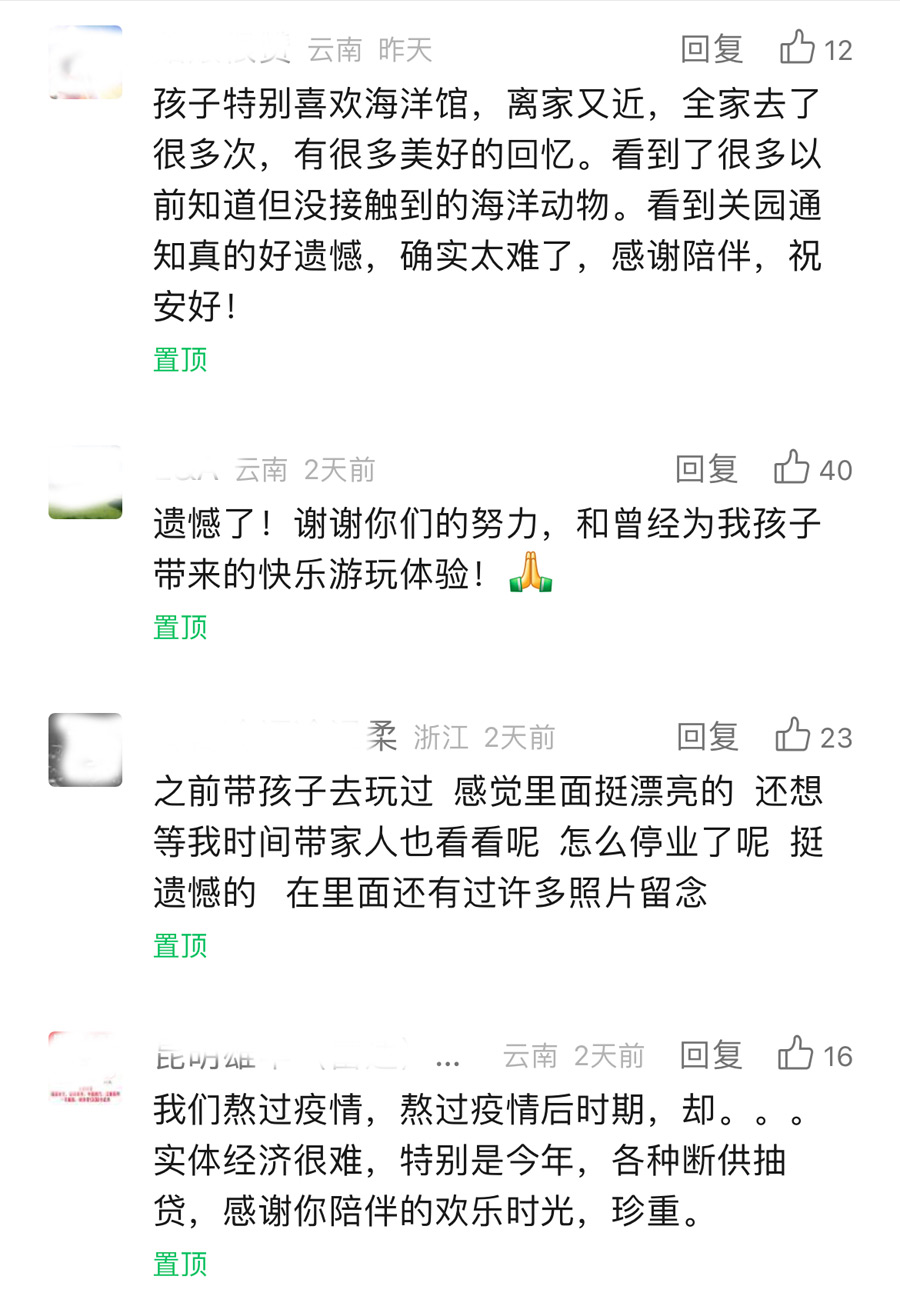This screenshot has width=900, height=1316.
Task: Reply to the Zhejiang user's comment
Action: point(707,737)
